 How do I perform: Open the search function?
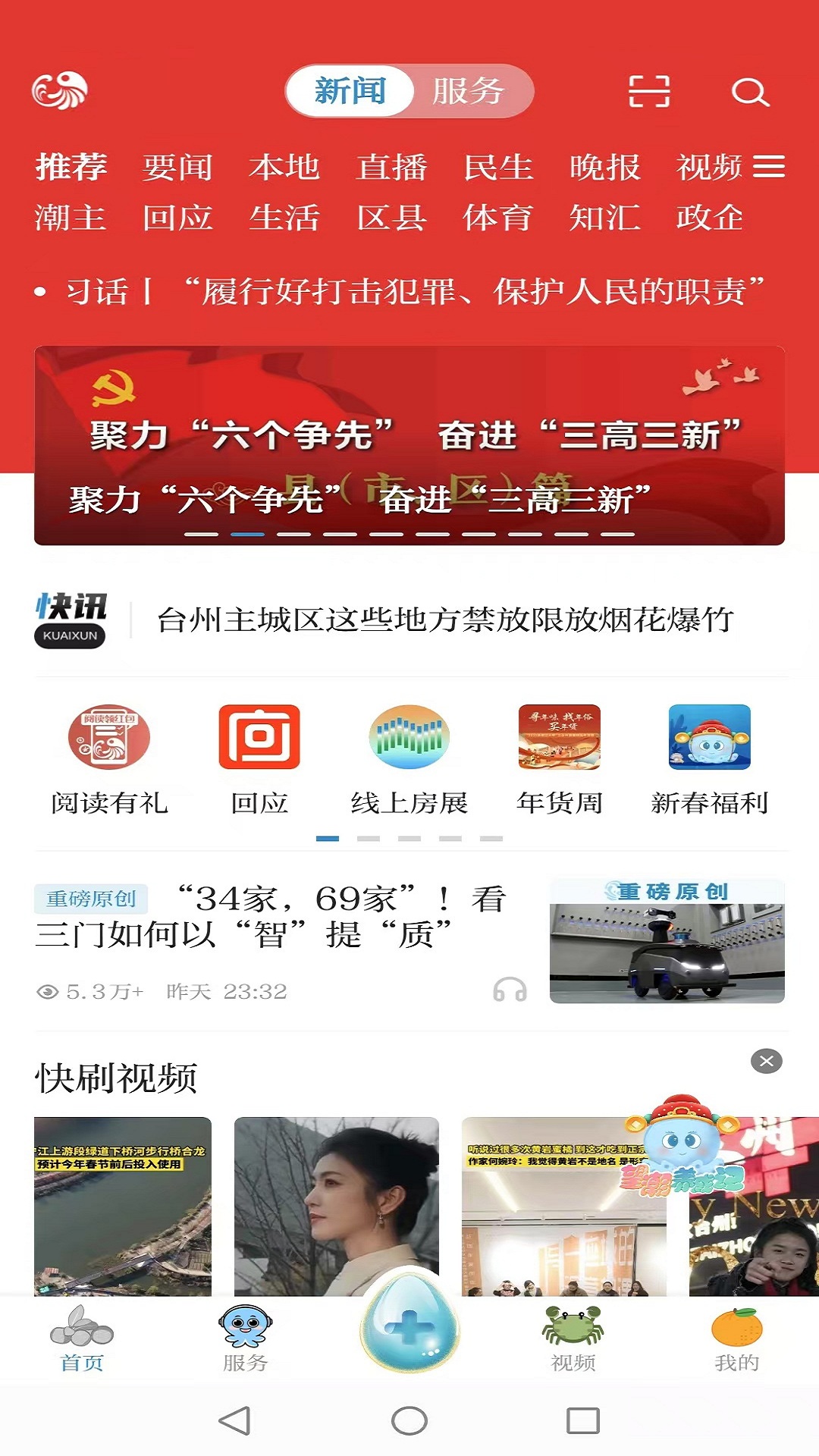[x=751, y=93]
